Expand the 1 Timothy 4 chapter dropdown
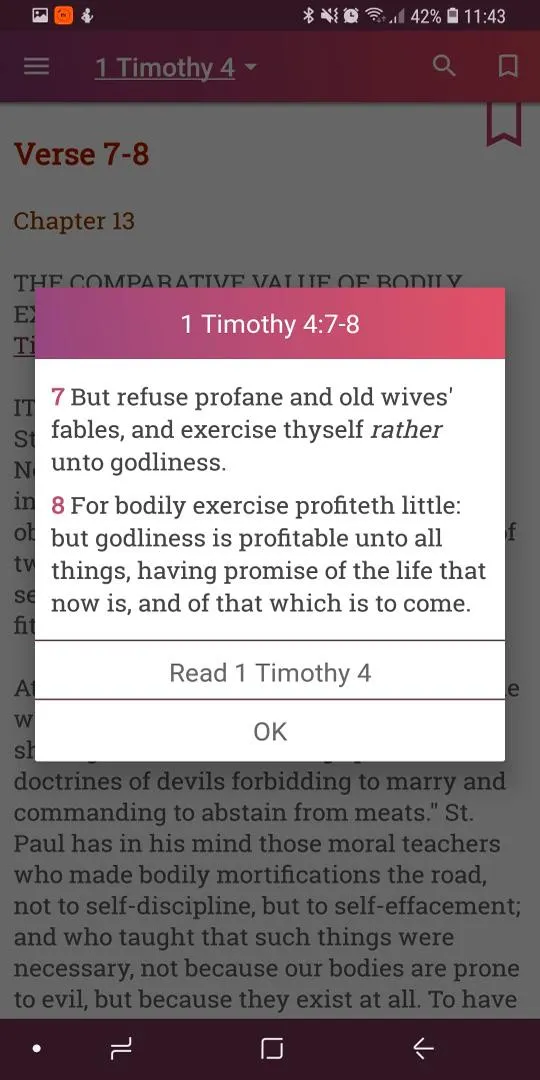The width and height of the screenshot is (540, 1080). pos(175,68)
